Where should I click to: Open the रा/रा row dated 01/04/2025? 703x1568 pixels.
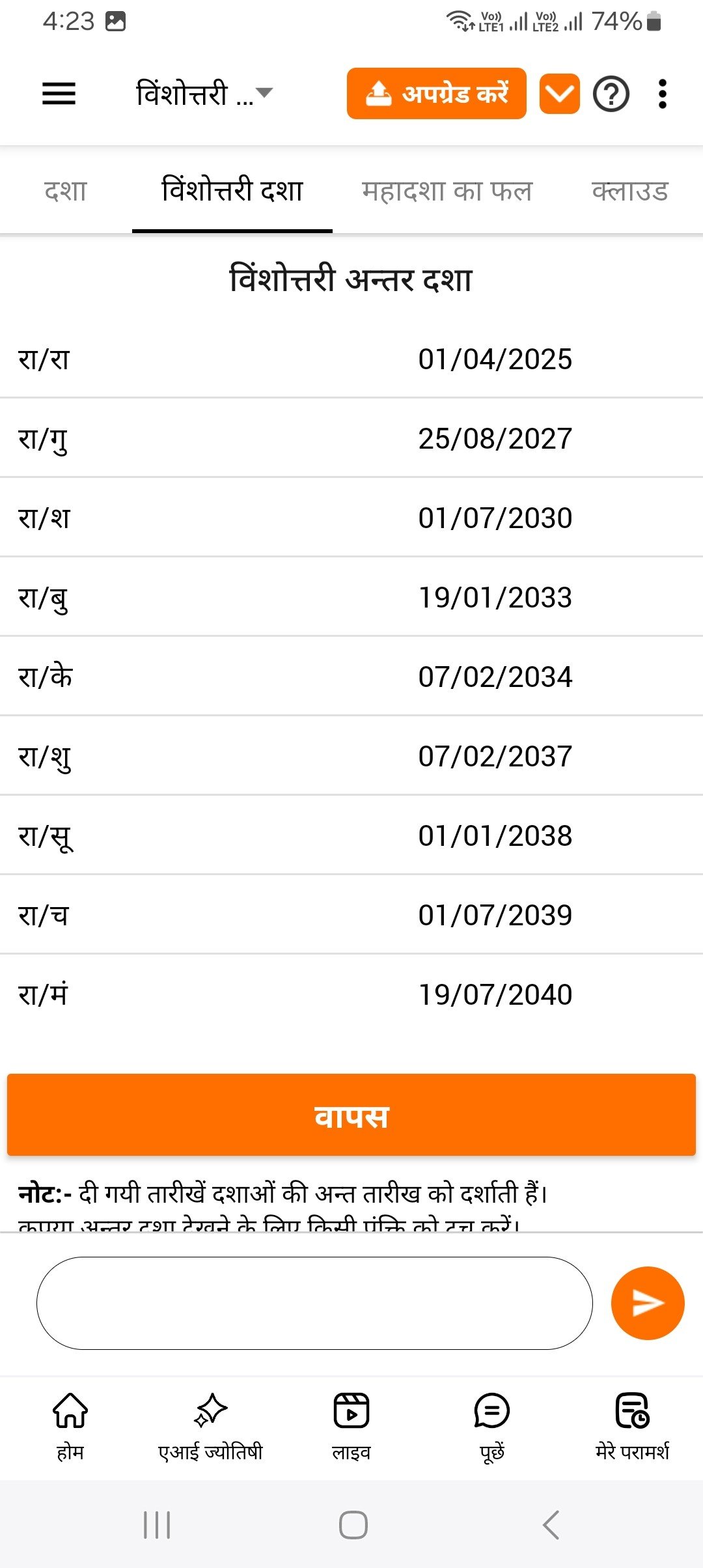pos(351,359)
